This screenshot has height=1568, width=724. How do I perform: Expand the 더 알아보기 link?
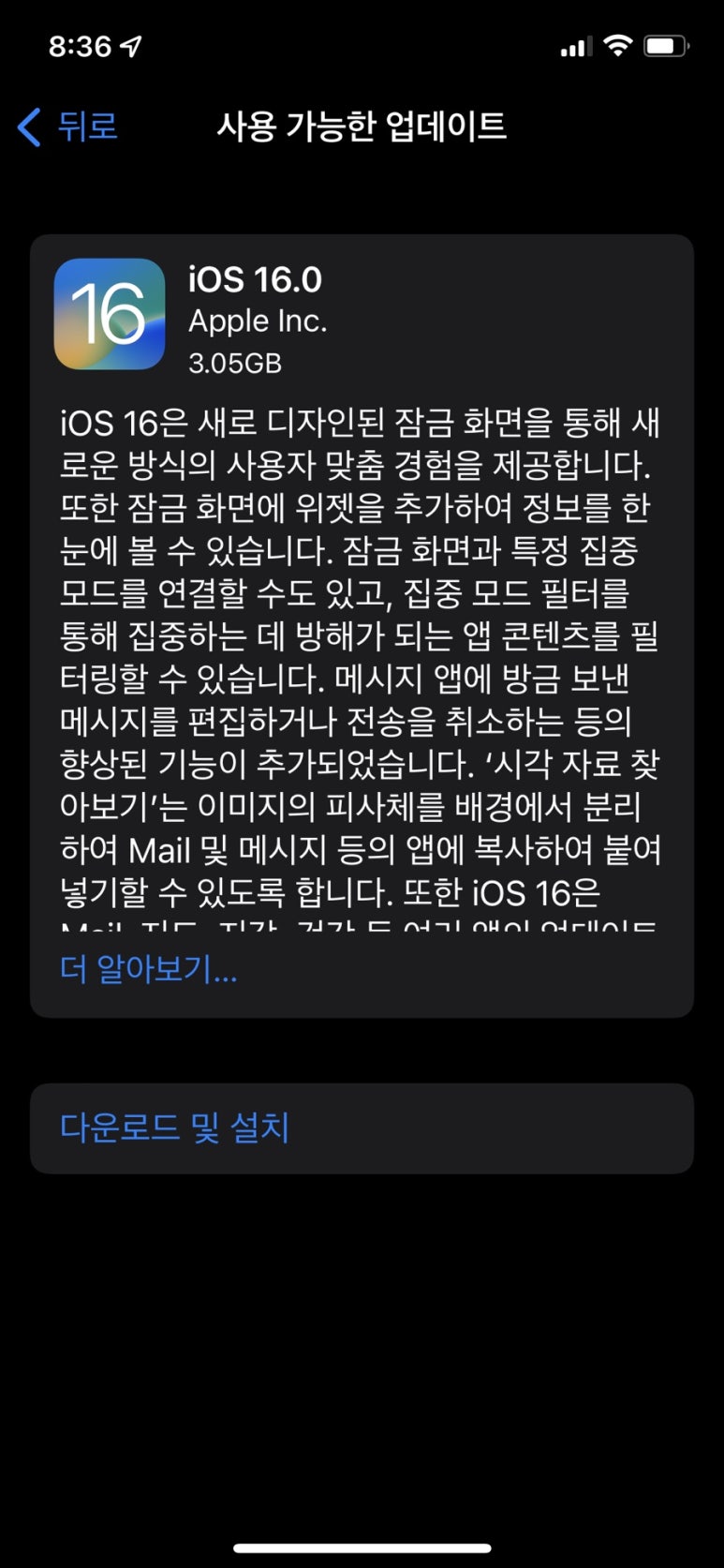148,969
